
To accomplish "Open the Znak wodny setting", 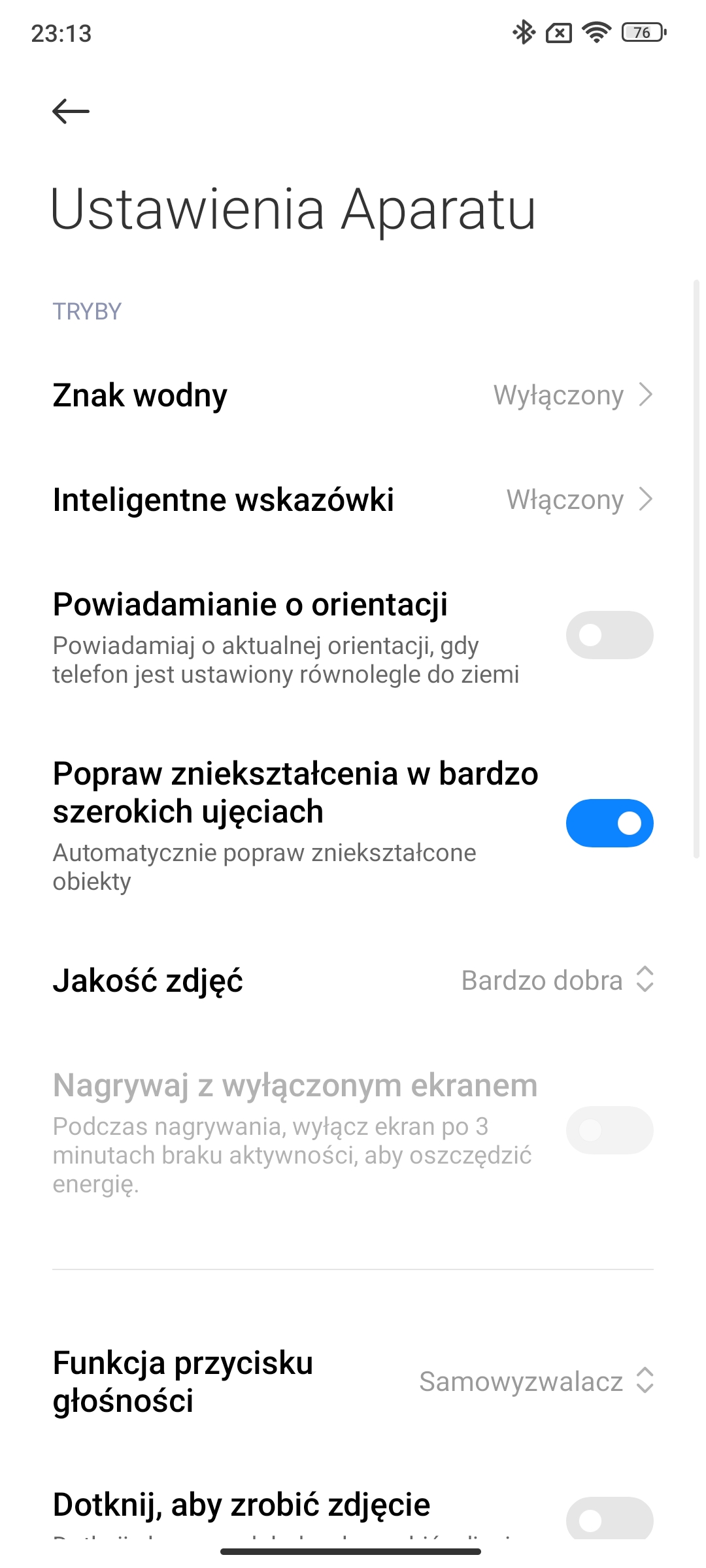I will coord(353,395).
